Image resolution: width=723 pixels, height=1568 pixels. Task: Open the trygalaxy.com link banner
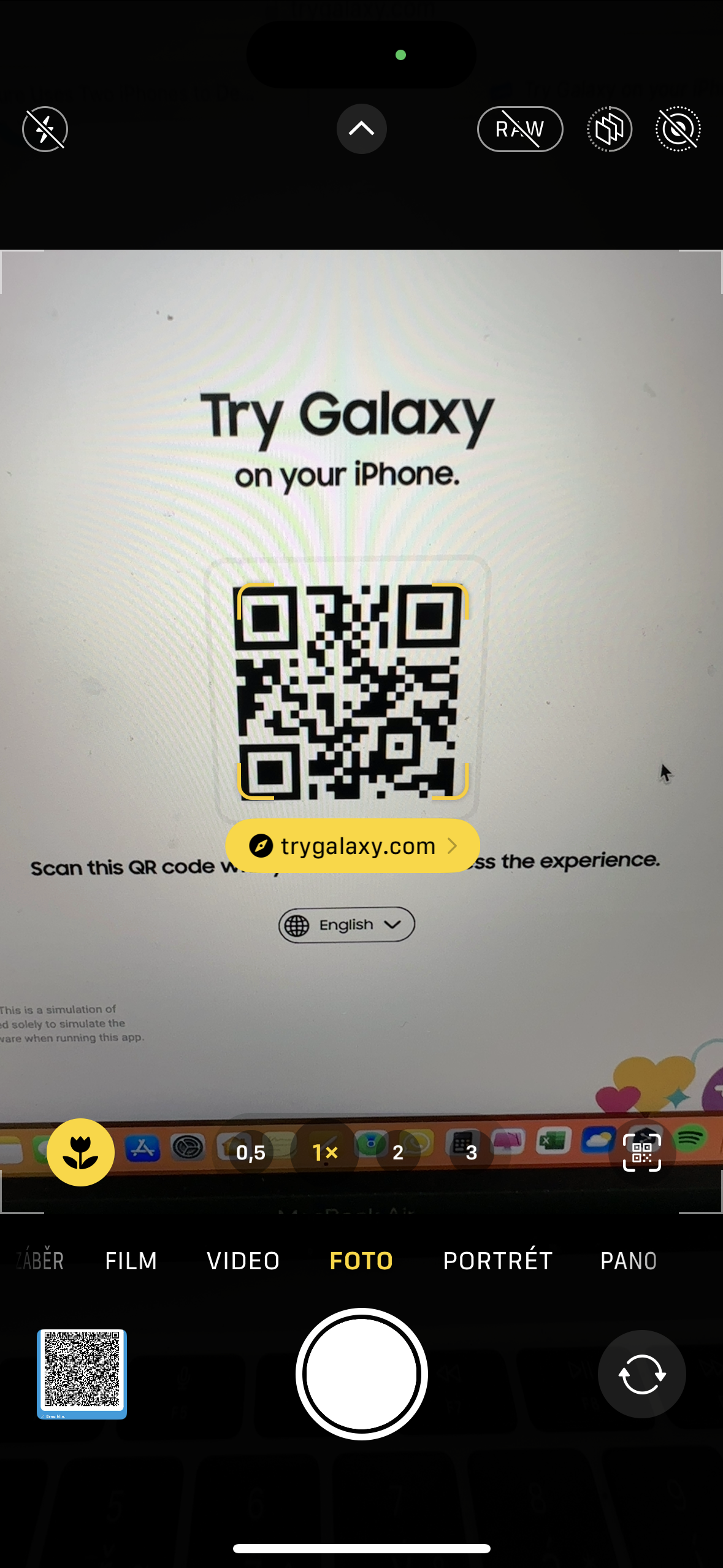click(x=353, y=846)
